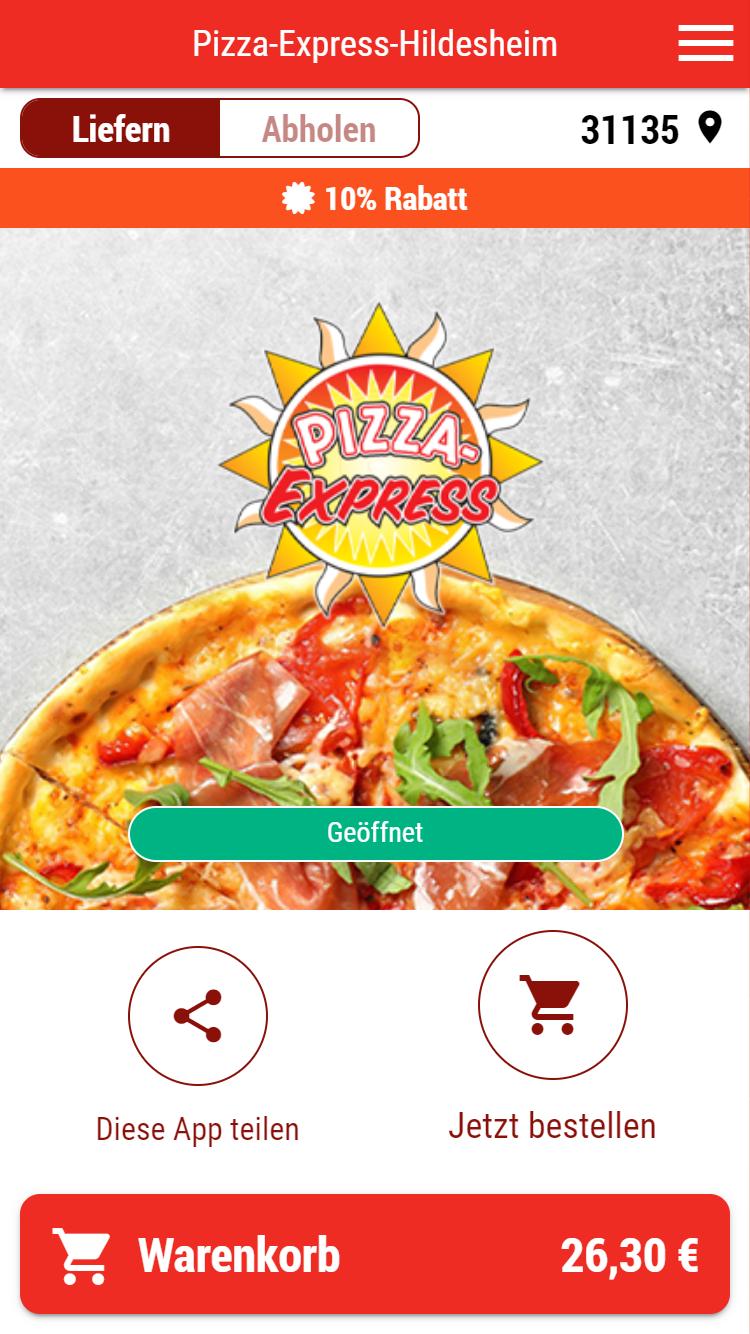Open the hamburger menu
Viewport: 750px width, 1334px height.
(x=705, y=43)
